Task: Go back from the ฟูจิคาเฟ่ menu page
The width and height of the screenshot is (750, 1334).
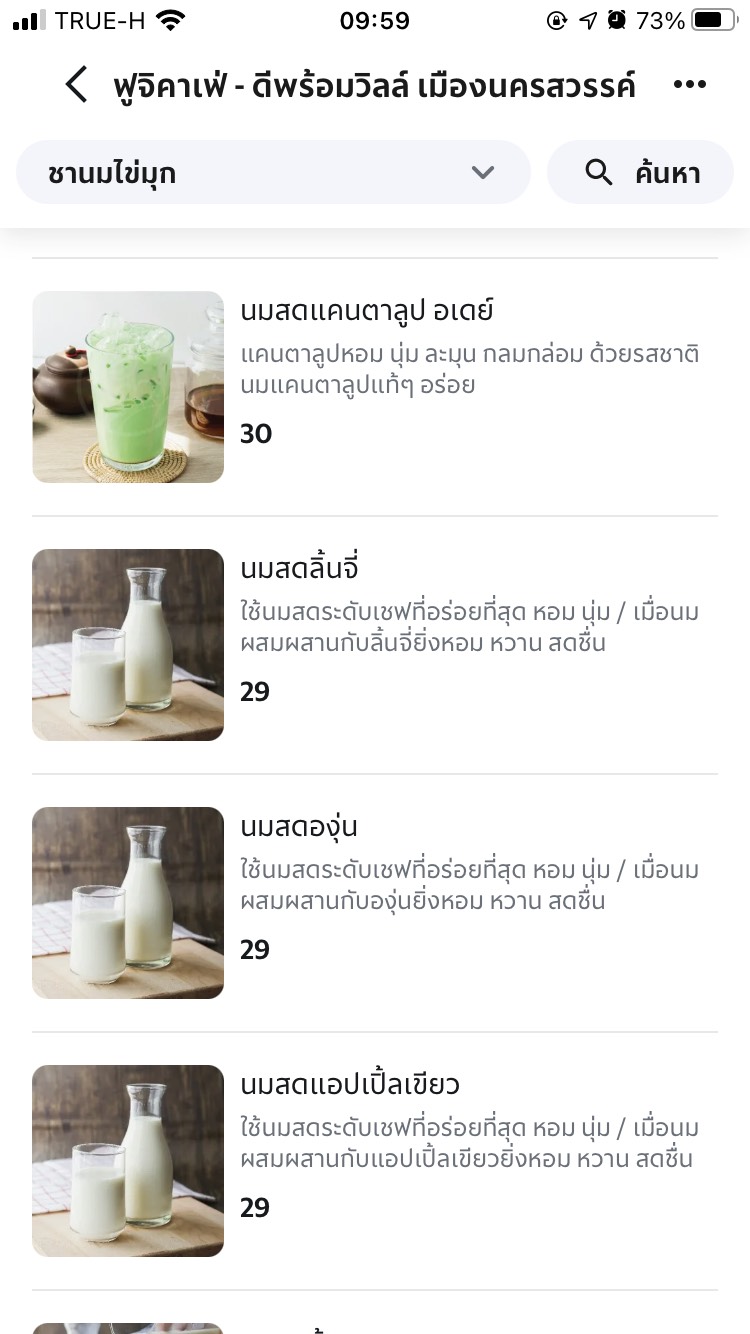Action: [77, 86]
